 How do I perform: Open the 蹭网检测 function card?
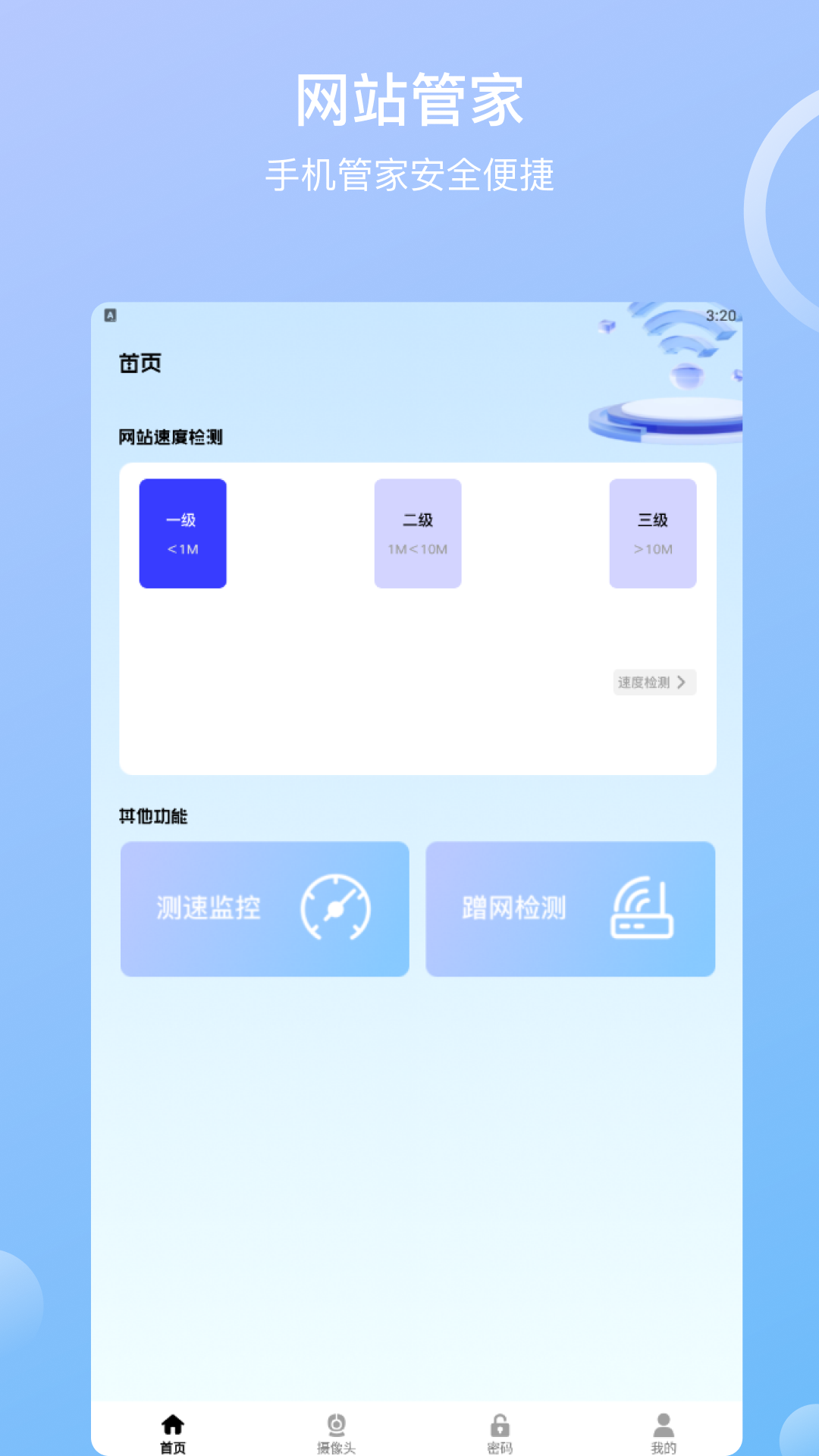pyautogui.click(x=571, y=908)
